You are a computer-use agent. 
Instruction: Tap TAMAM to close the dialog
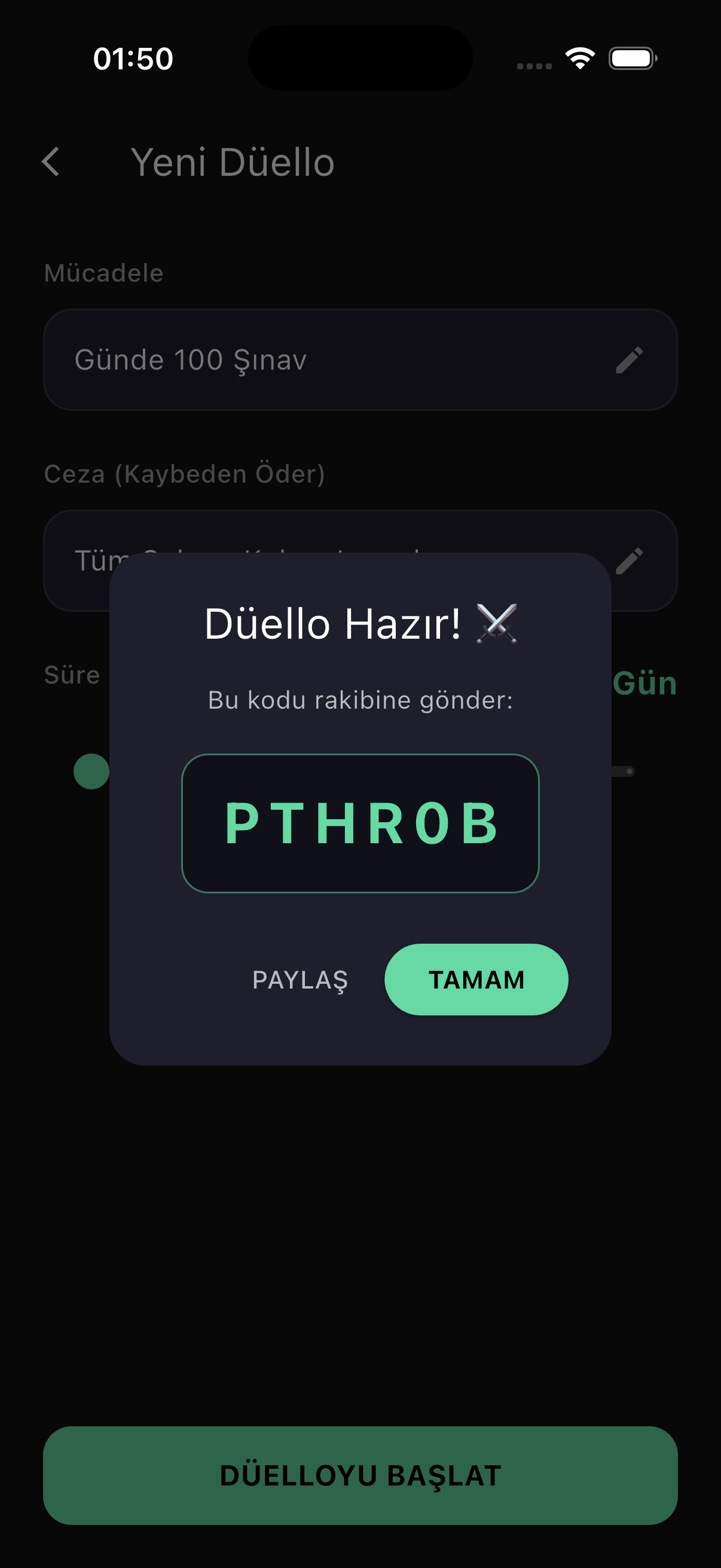click(x=476, y=980)
